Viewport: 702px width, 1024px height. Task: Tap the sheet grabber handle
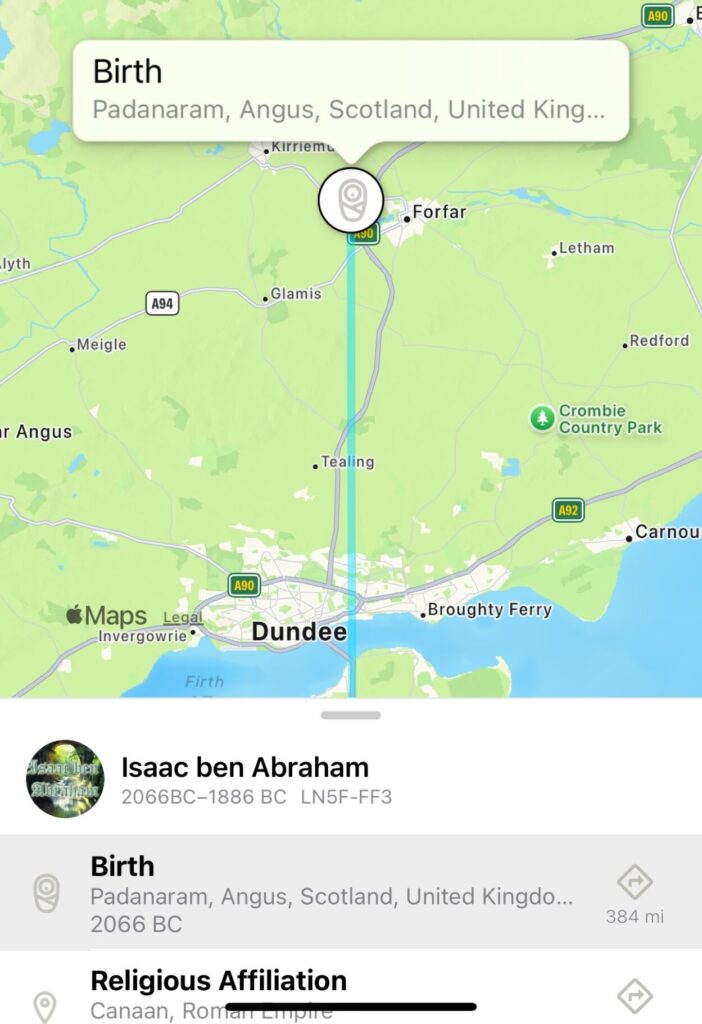[x=351, y=715]
